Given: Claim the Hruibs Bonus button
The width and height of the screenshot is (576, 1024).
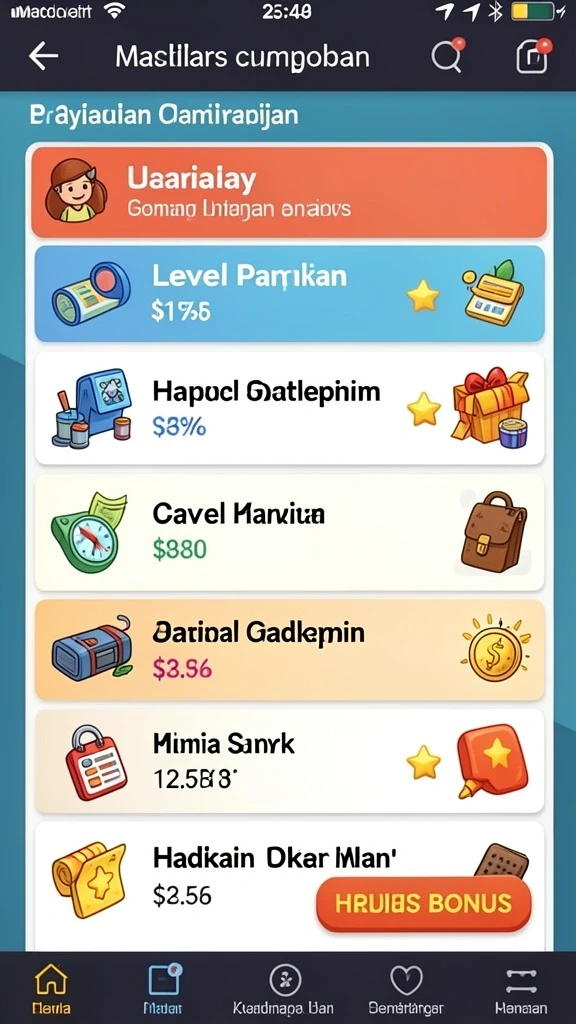Looking at the screenshot, I should click(x=423, y=904).
